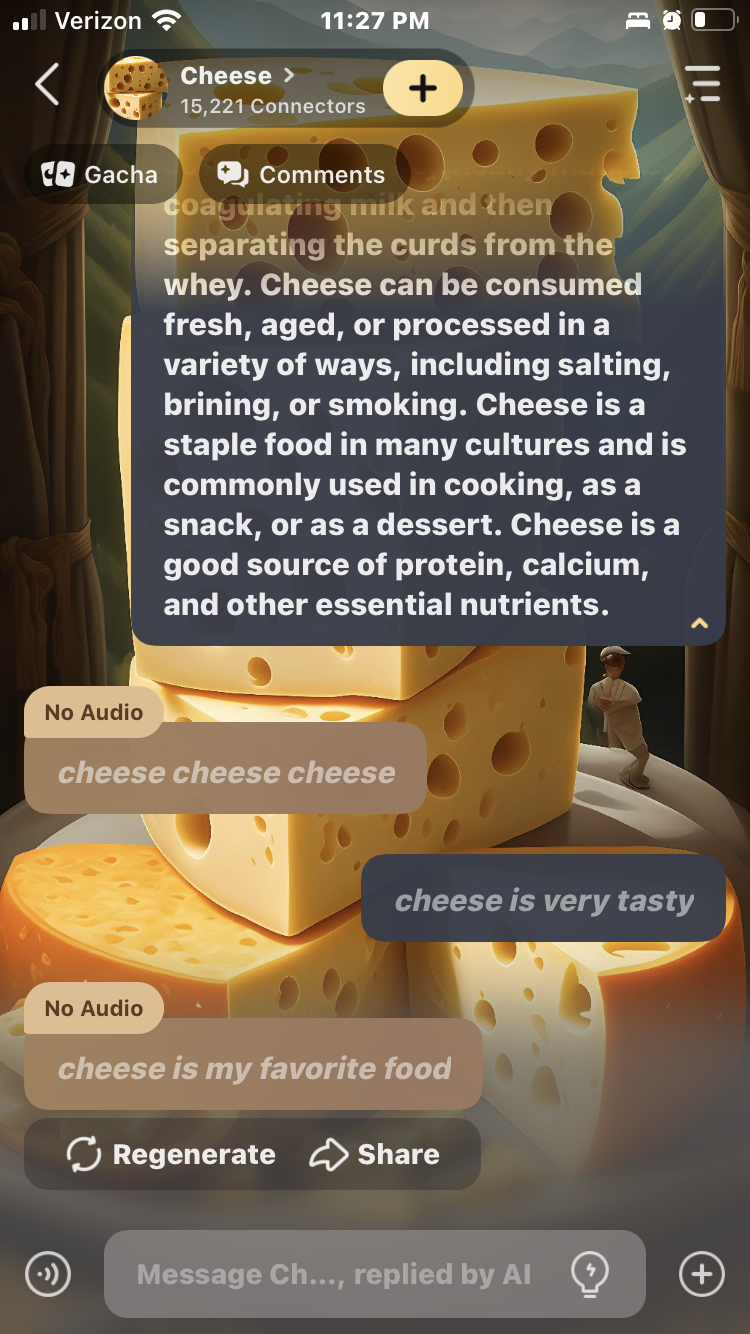Tap the lightbulb suggestion icon
750x1334 pixels.
[589, 1274]
